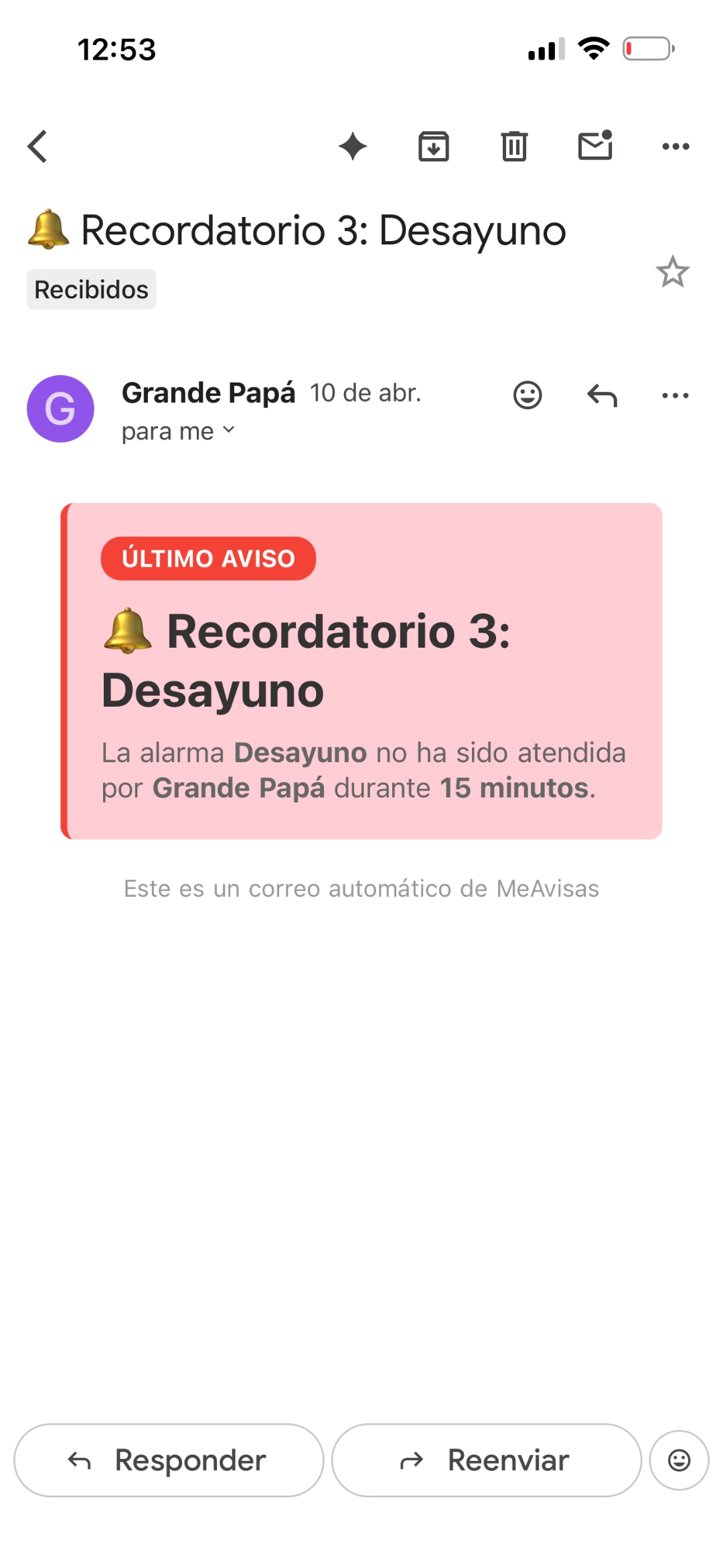723x1568 pixels.
Task: Open the emoji picker at bottom right
Action: pos(679,1460)
